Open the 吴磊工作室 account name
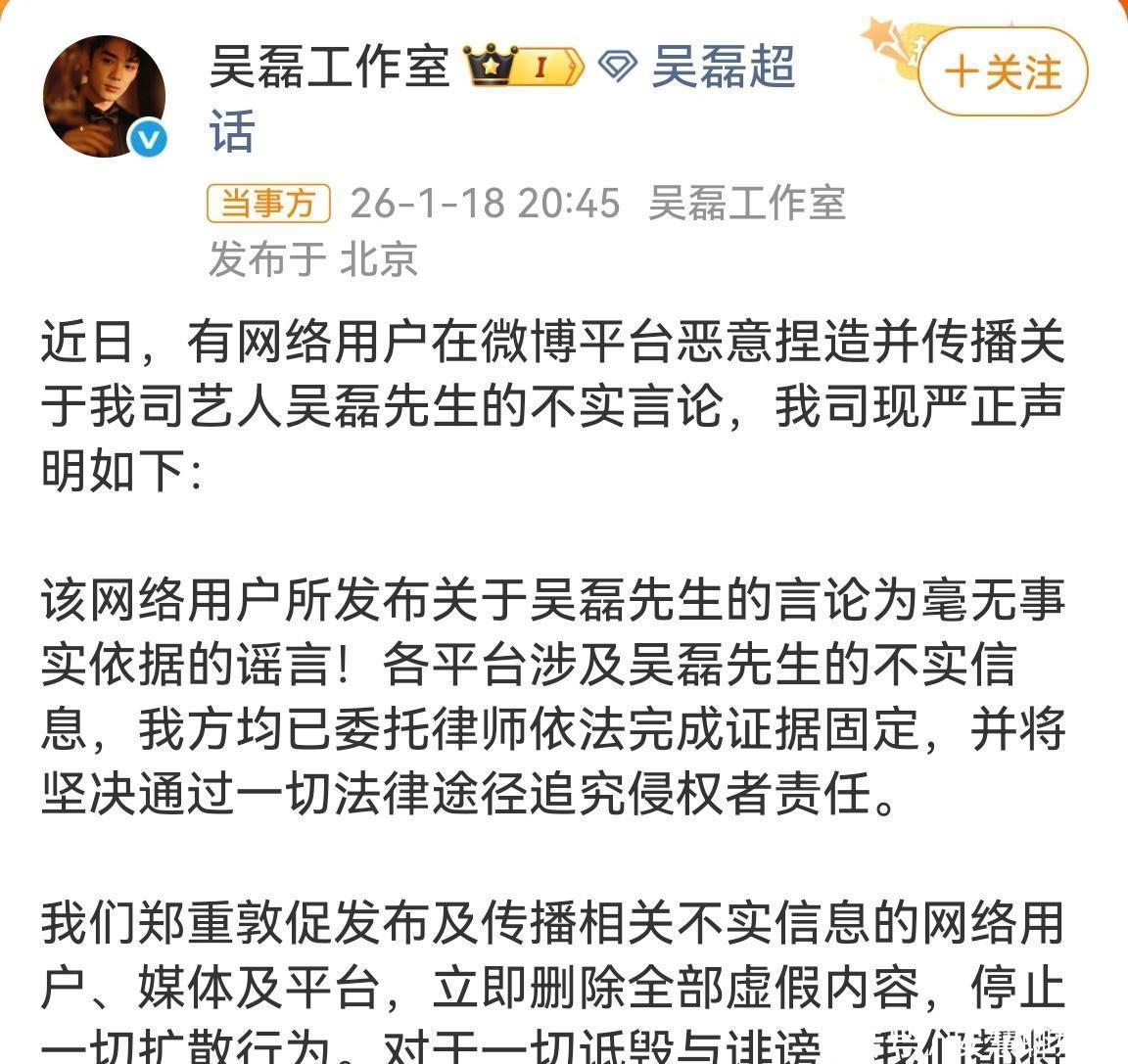 [329, 68]
